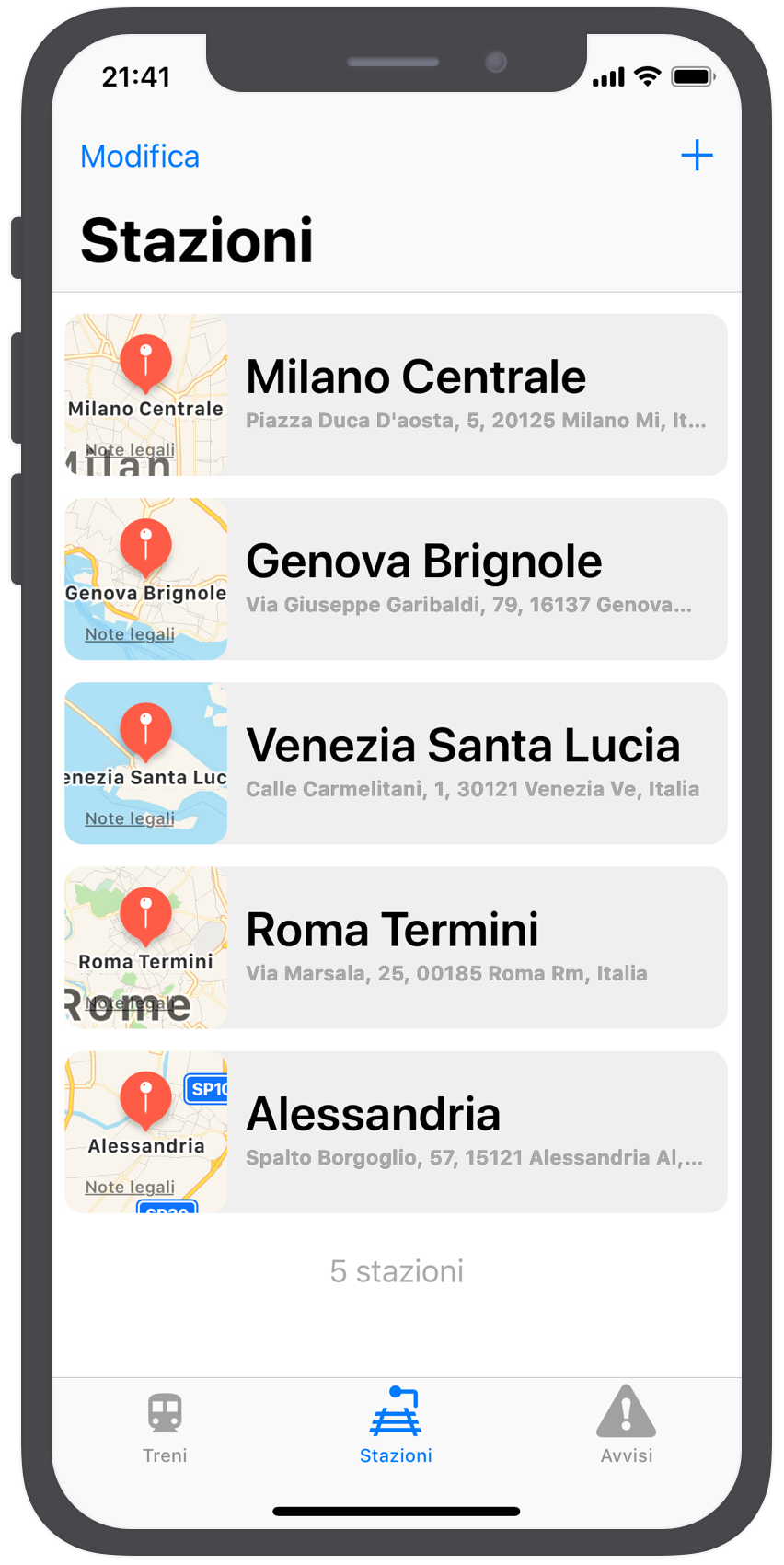Screen dimensions: 784x1565
Task: Select the Venezia Santa Lucia station
Action: 396,763
